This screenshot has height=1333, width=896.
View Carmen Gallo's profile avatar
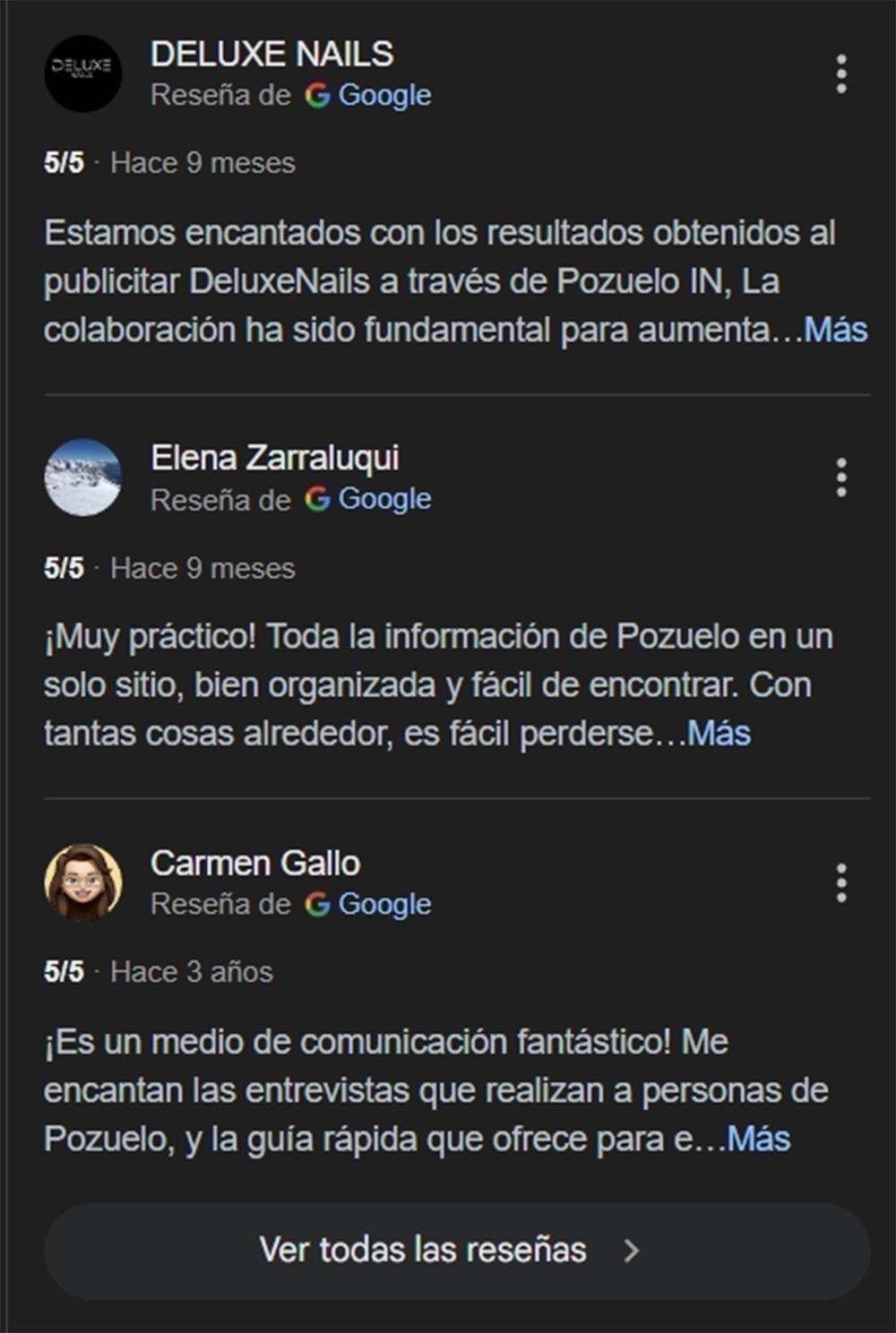click(x=83, y=883)
